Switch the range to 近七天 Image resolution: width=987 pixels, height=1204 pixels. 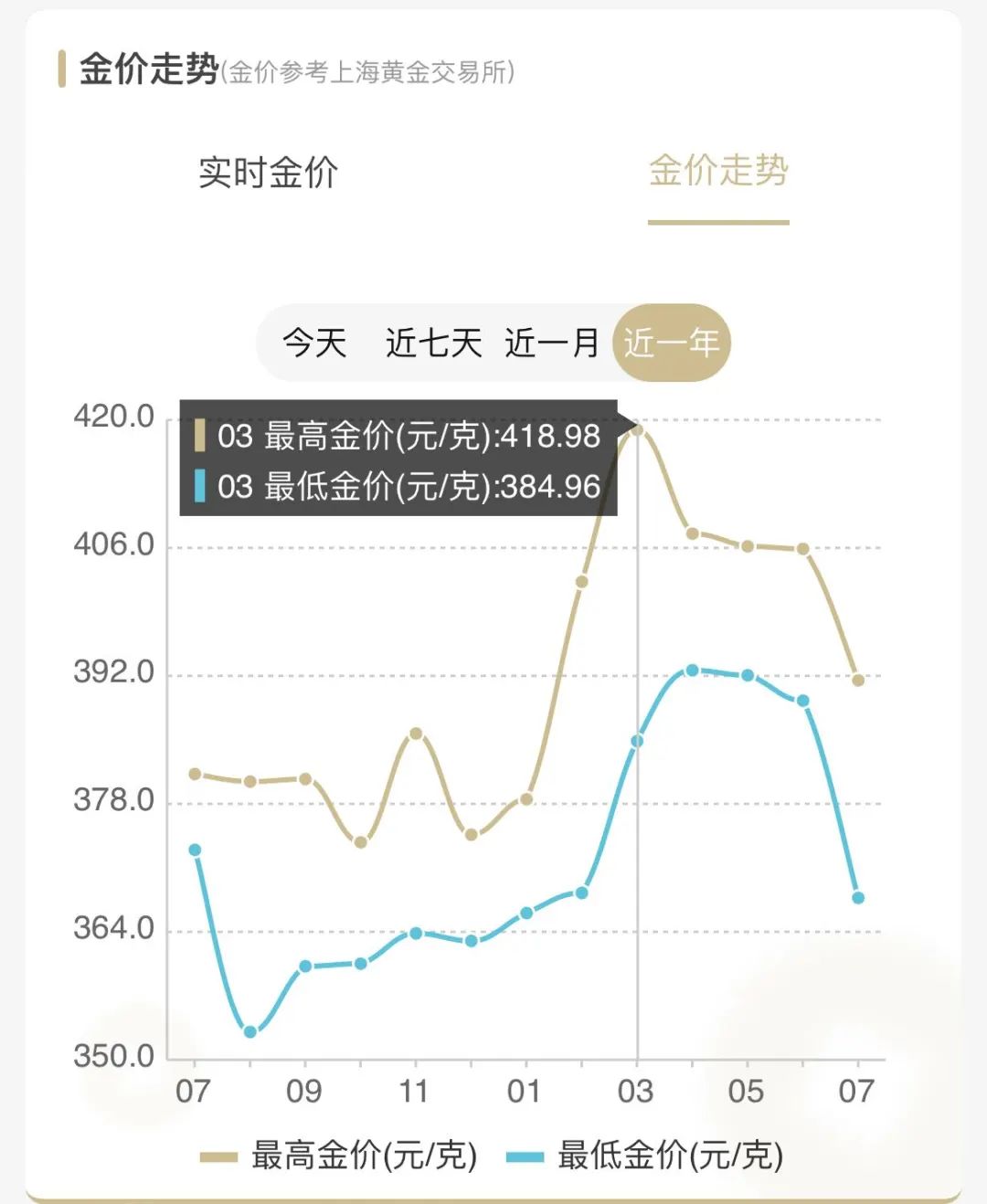click(x=433, y=343)
